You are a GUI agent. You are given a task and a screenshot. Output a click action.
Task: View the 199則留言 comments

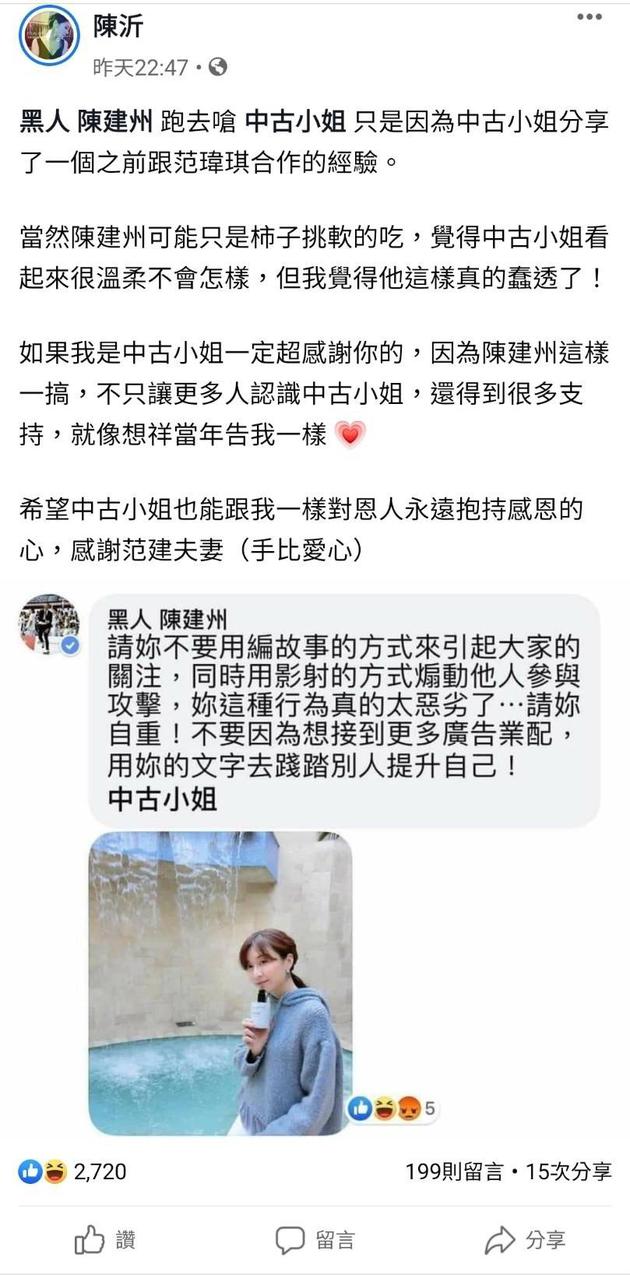[x=454, y=1172]
